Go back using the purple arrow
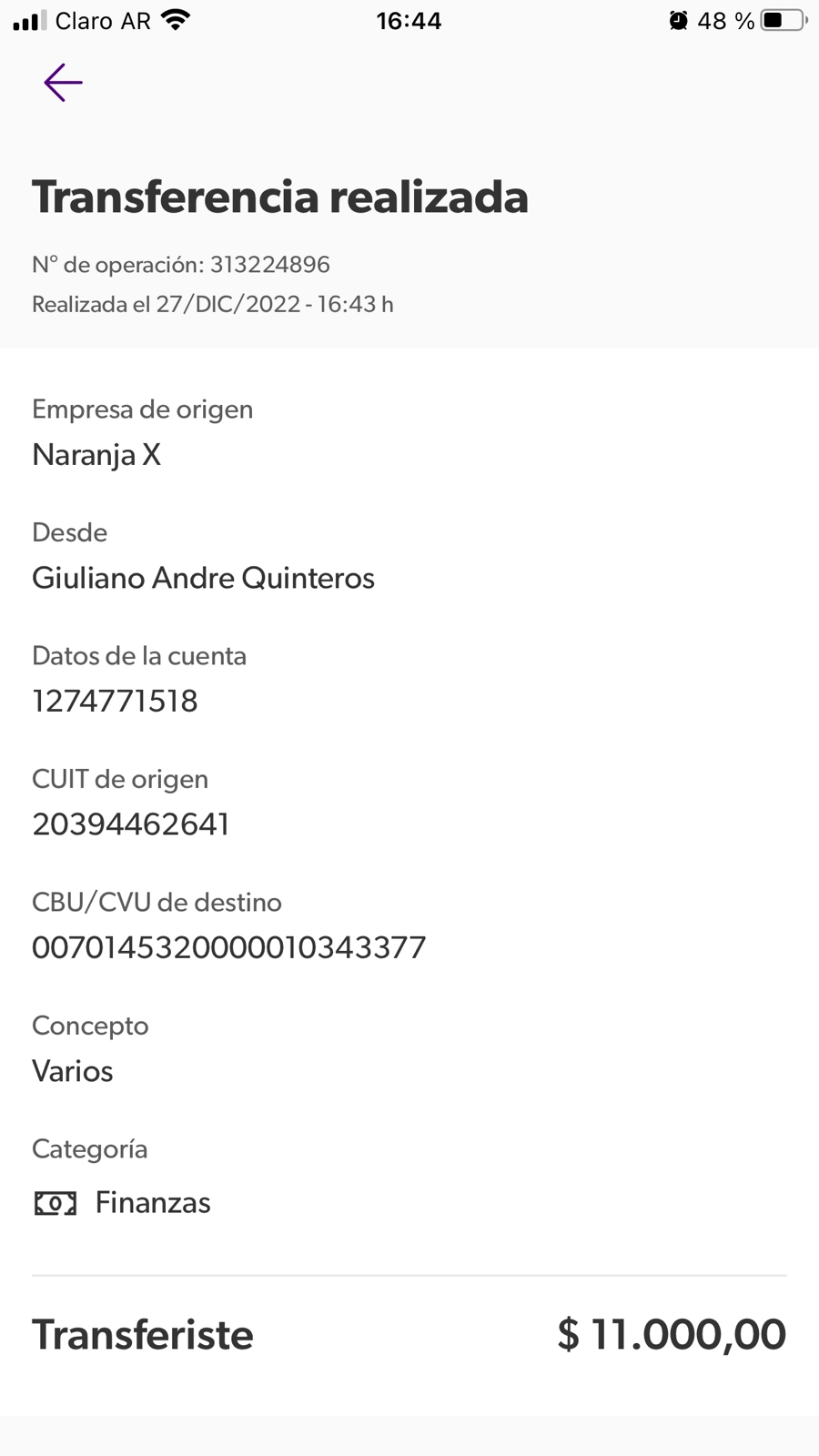 (63, 83)
